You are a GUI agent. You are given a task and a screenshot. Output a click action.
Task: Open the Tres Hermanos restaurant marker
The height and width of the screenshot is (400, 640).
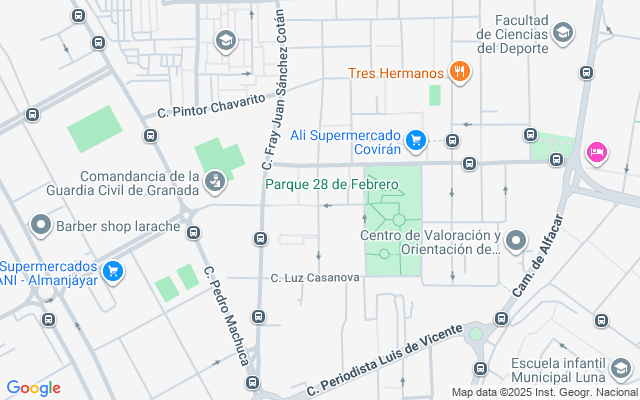tap(460, 72)
